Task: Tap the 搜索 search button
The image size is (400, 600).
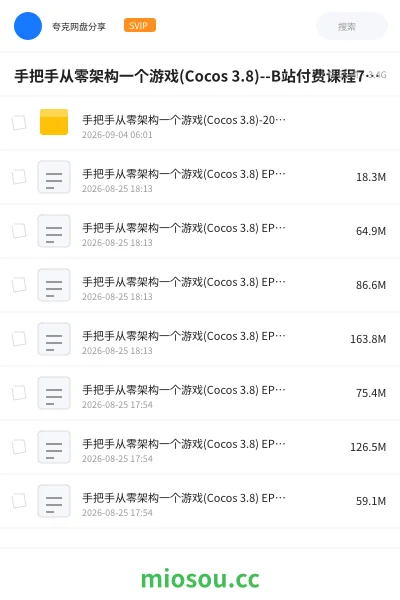Action: click(x=352, y=26)
